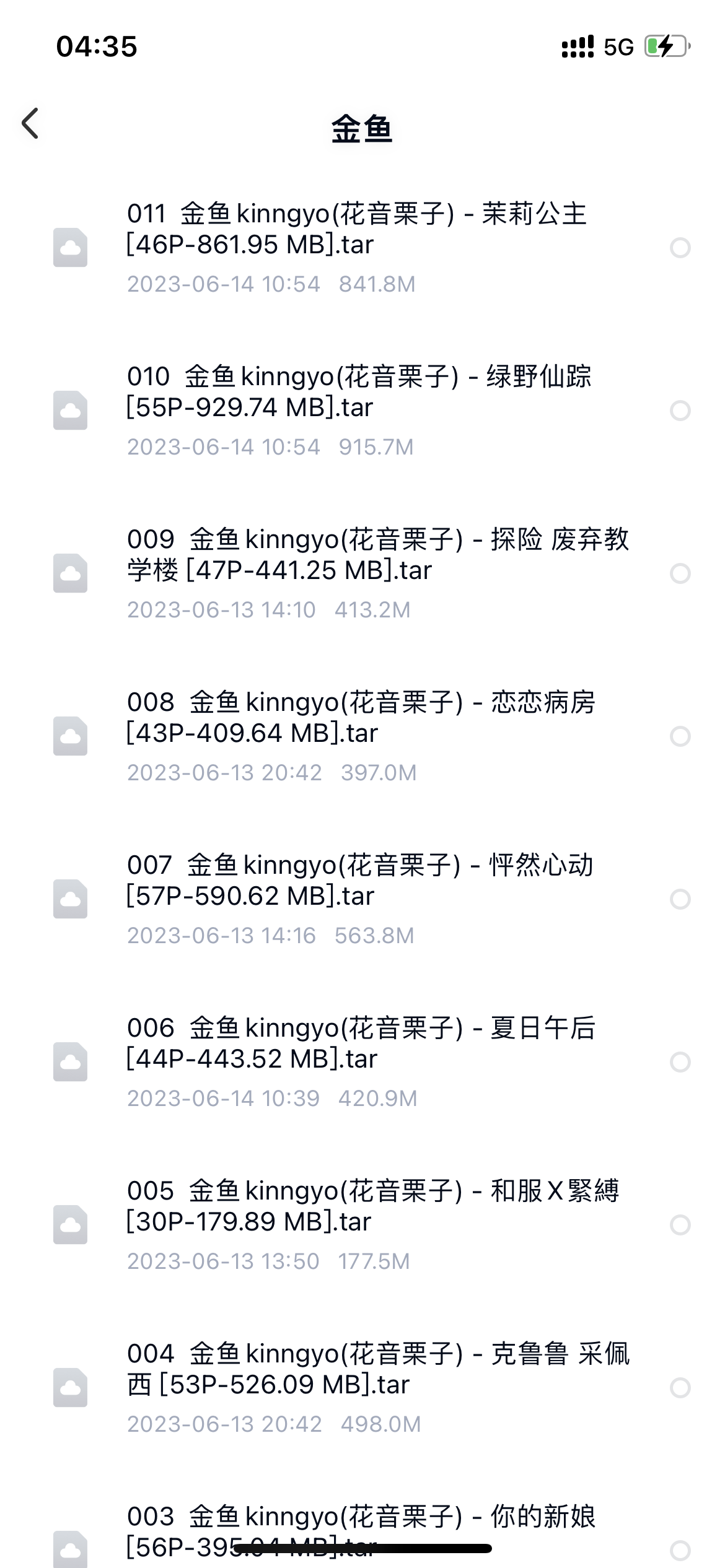Open file 004 克鲁鲁 采佩西 tar
The width and height of the screenshot is (725, 1568).
pyautogui.click(x=362, y=1388)
